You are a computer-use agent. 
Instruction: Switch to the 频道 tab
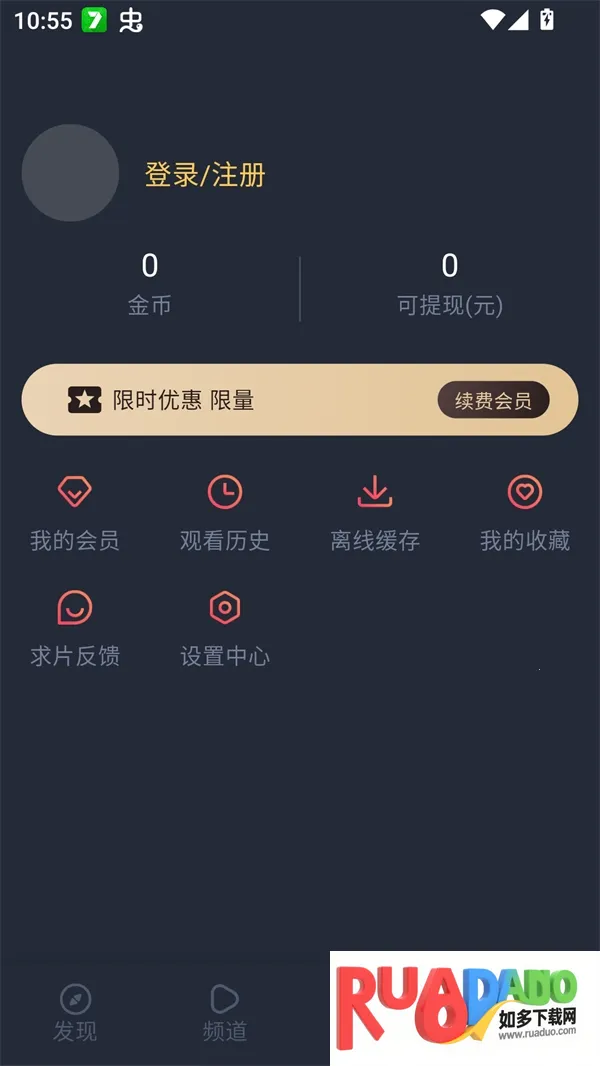pyautogui.click(x=225, y=1012)
